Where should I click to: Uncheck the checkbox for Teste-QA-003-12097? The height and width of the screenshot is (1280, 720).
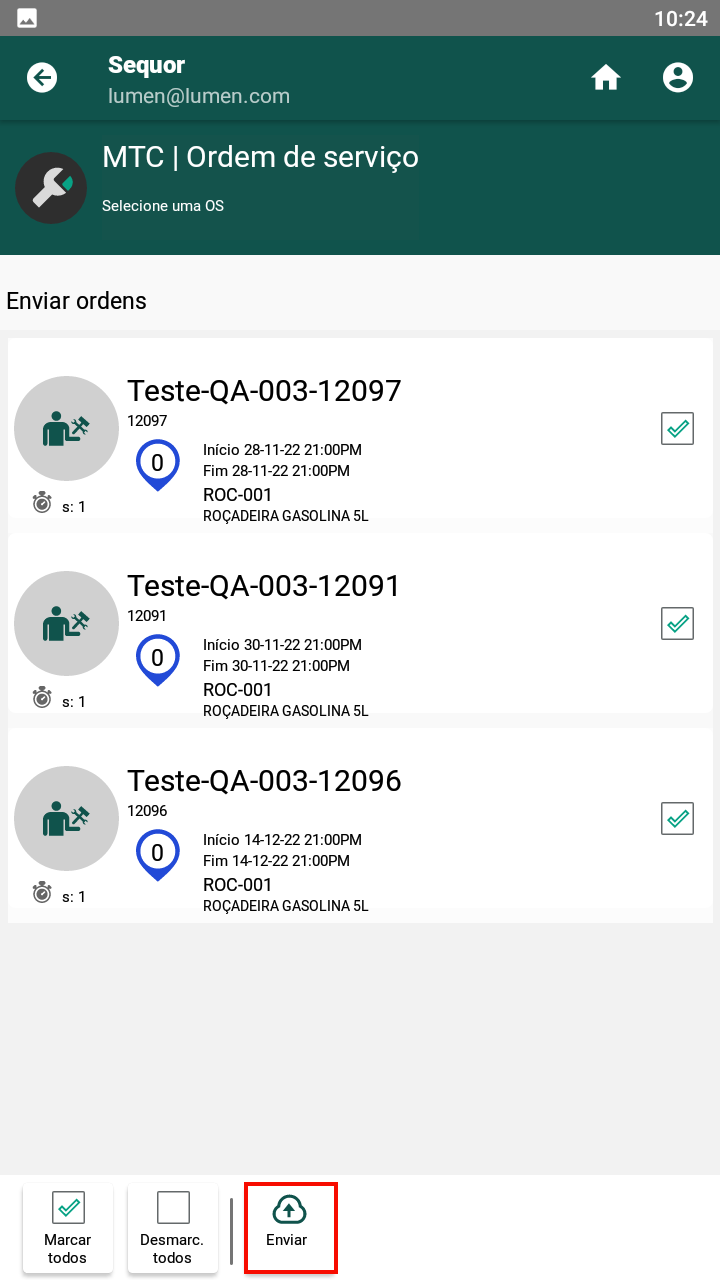point(678,429)
